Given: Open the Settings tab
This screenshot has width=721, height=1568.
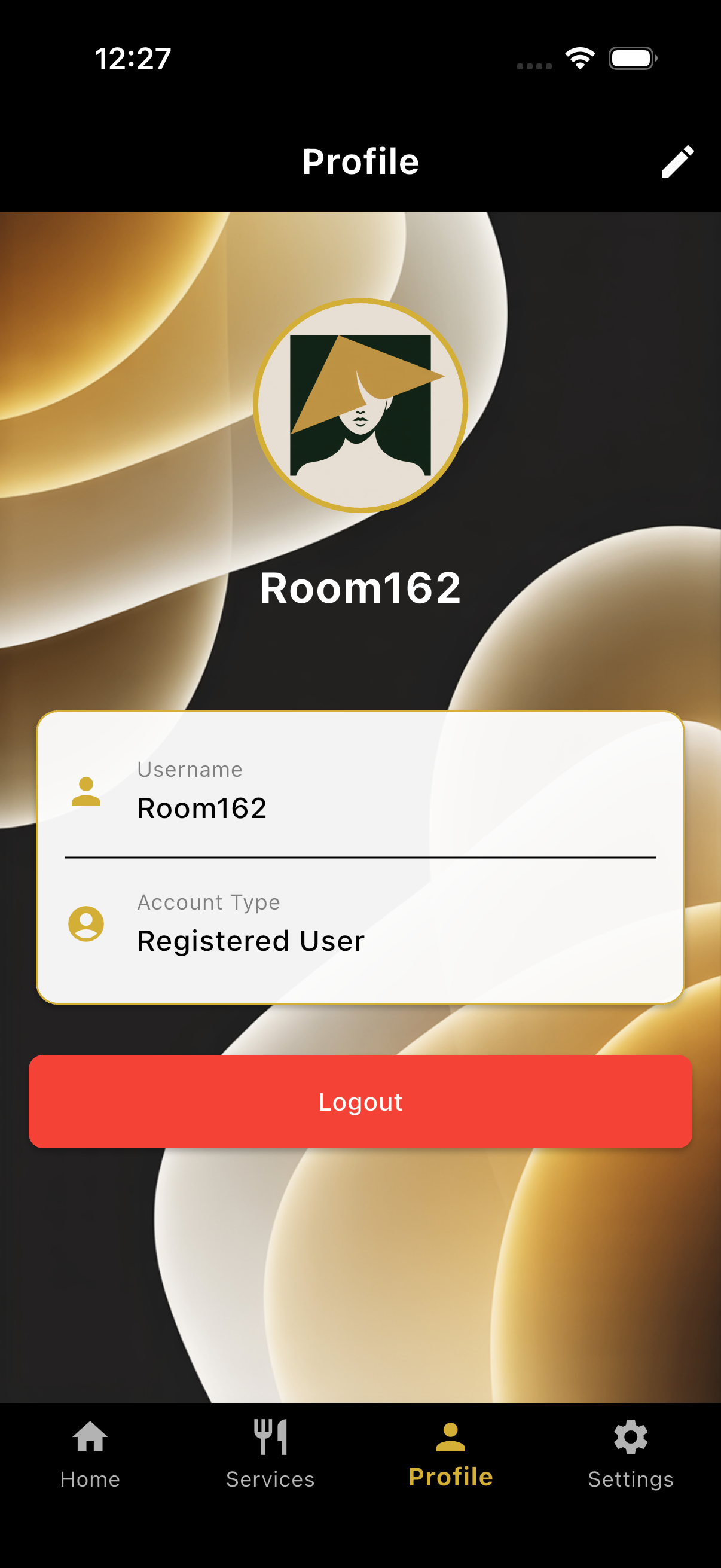Looking at the screenshot, I should (x=630, y=1454).
